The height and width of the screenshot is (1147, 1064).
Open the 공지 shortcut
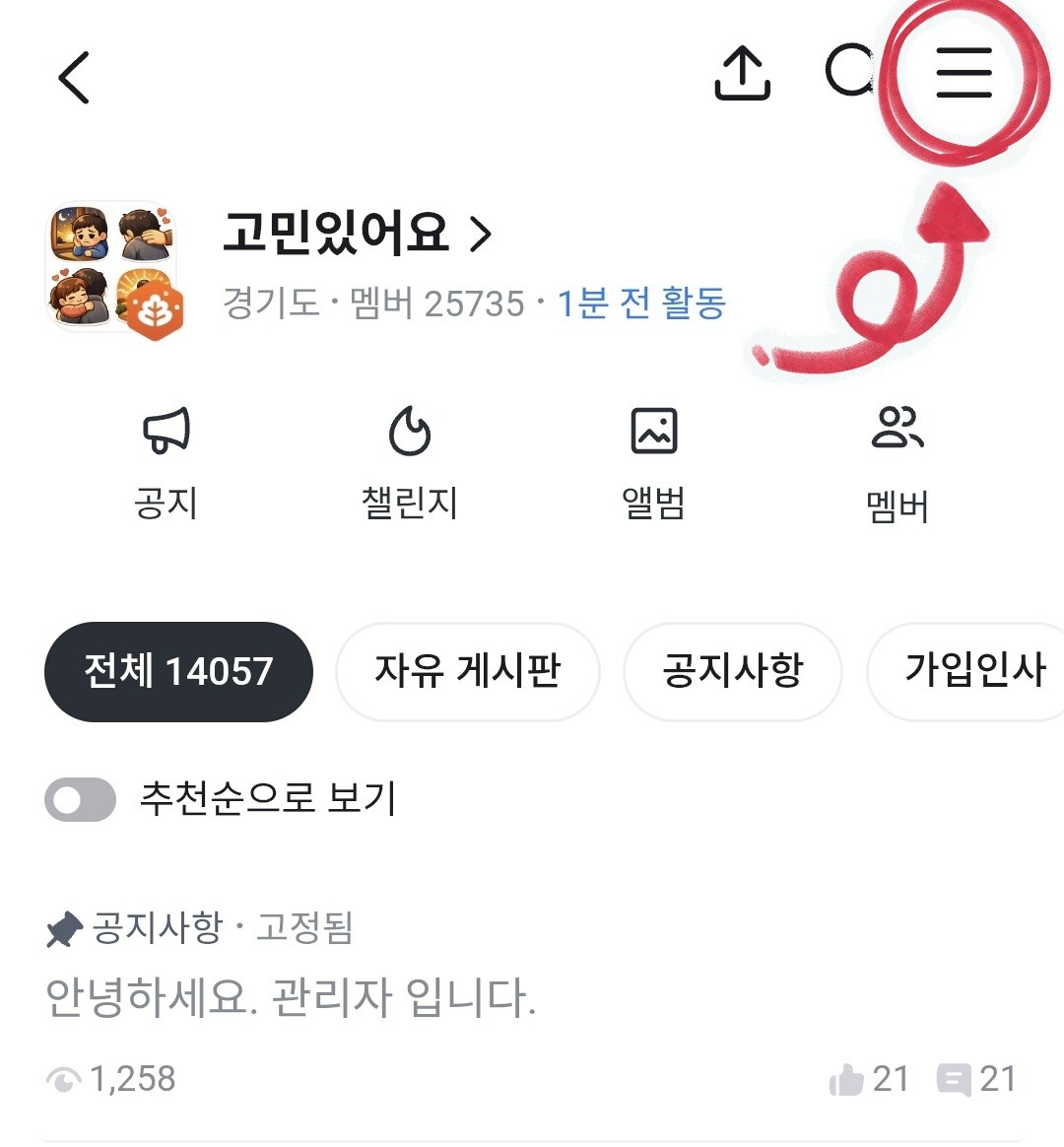(166, 463)
